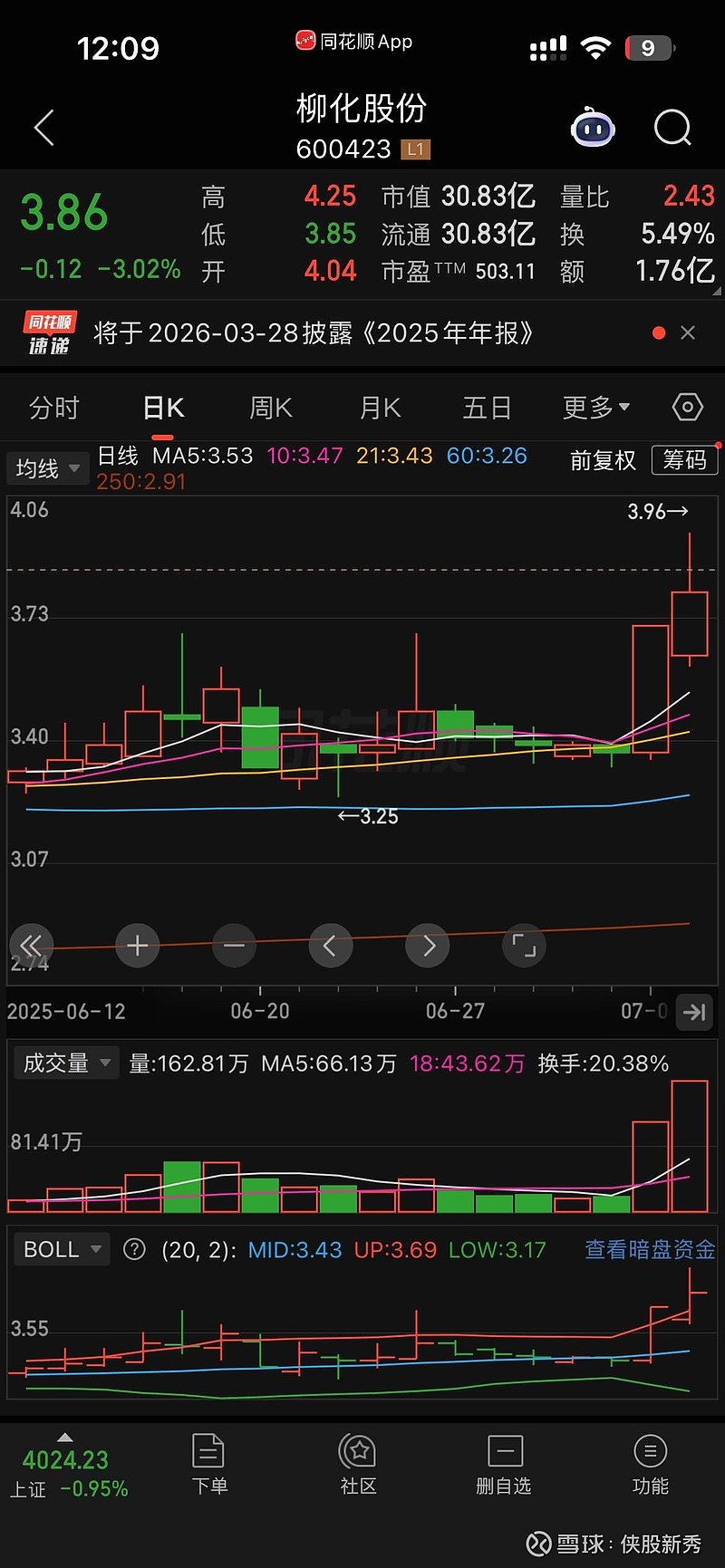Open chart settings via hexagon gear icon

pos(686,408)
